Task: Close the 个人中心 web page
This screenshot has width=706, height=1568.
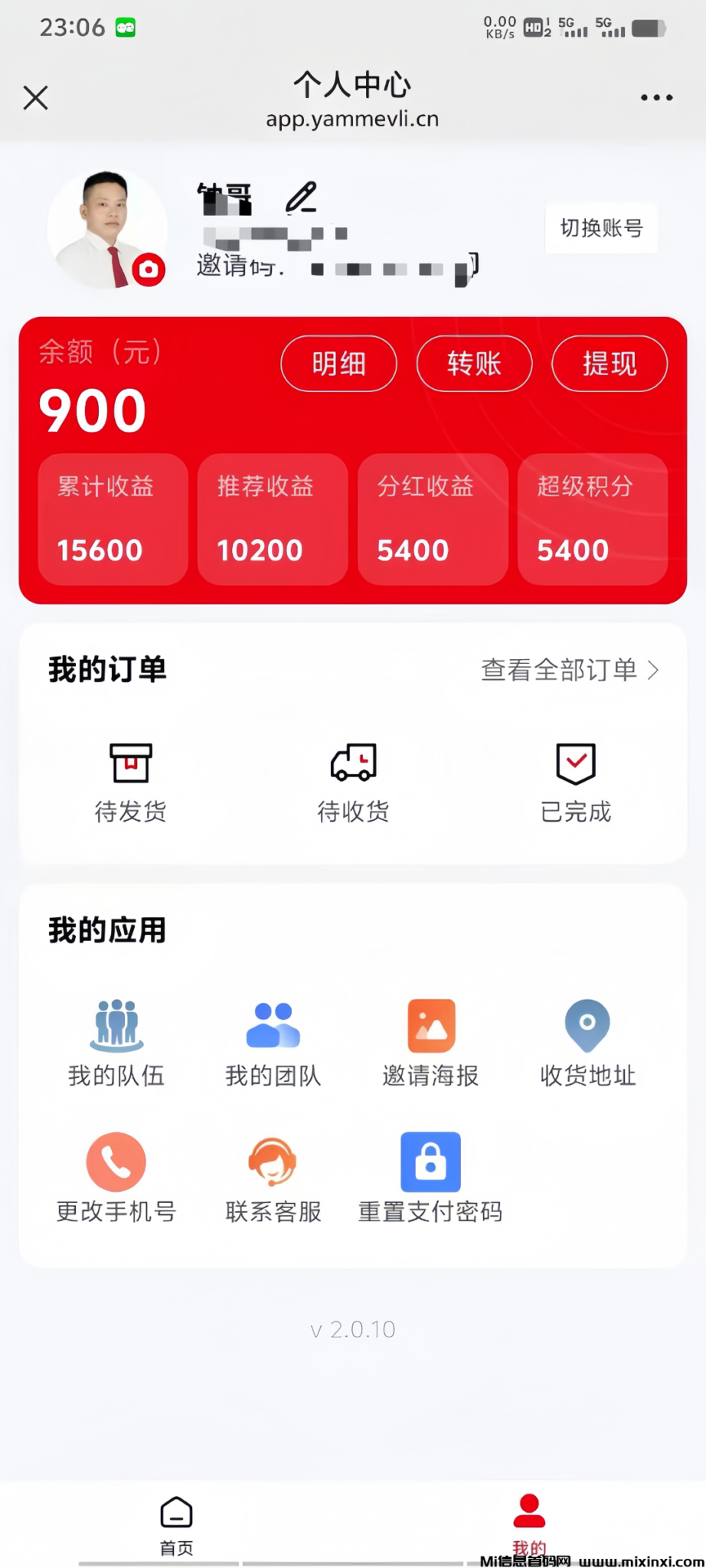Action: pos(35,98)
